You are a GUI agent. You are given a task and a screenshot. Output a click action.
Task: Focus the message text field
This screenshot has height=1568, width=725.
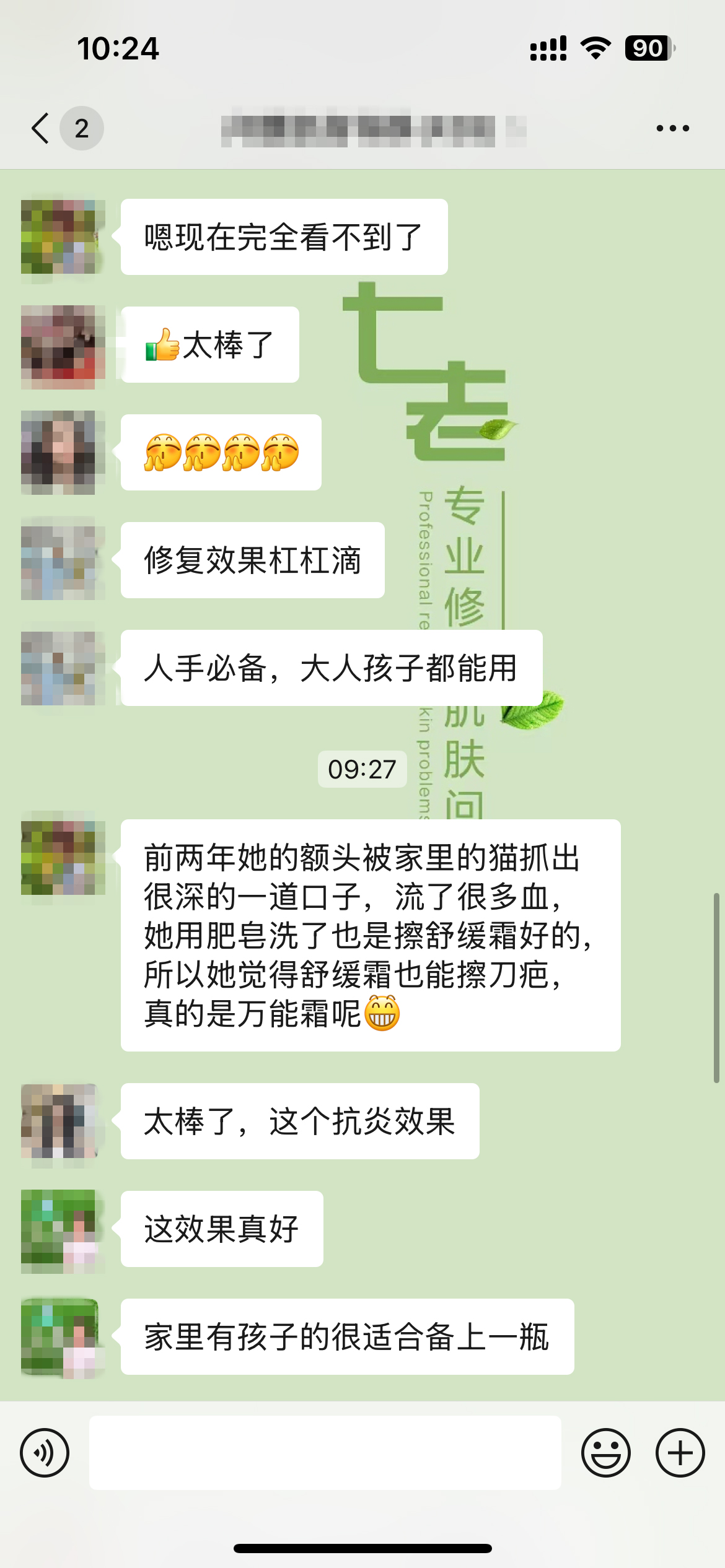325,1452
